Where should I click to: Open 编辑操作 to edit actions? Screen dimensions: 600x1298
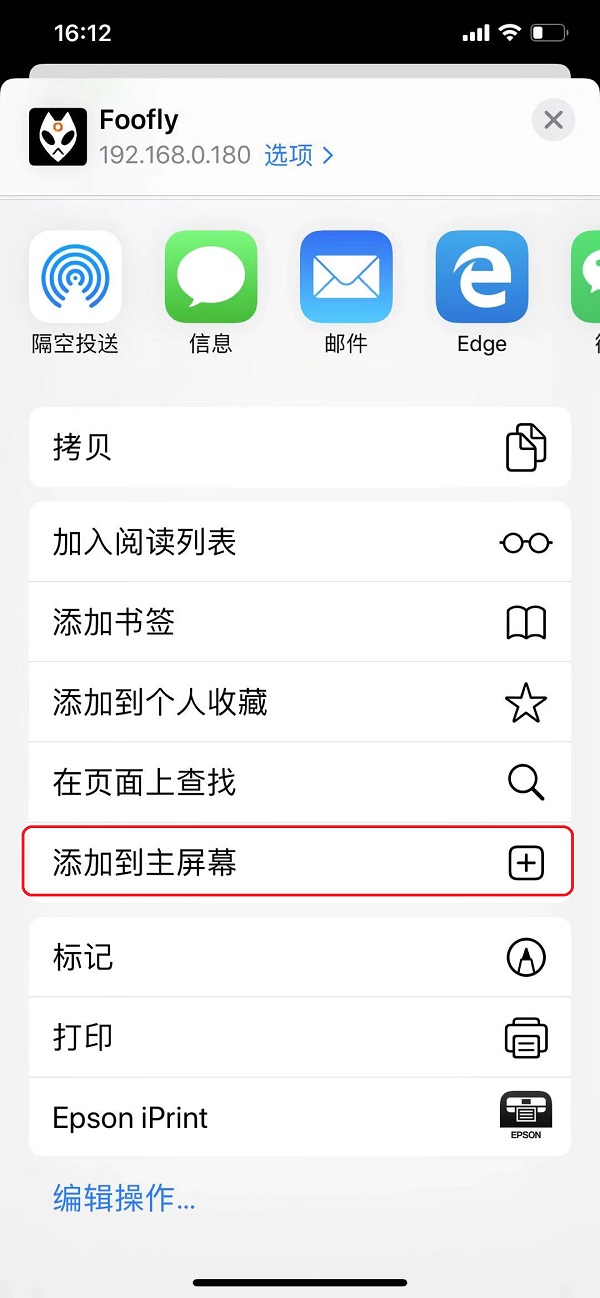(x=124, y=1198)
